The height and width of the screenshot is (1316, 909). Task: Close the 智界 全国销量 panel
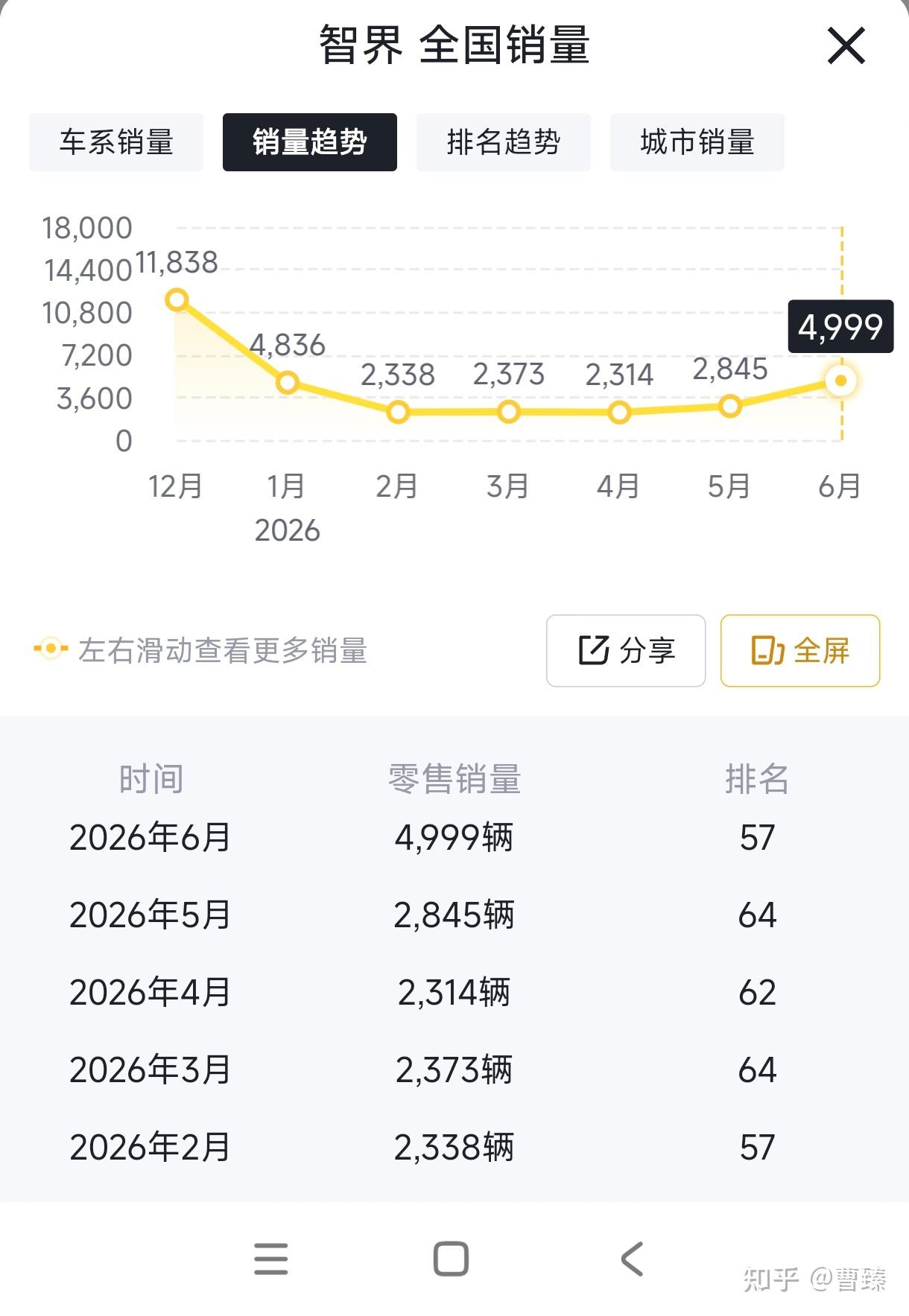tap(846, 46)
